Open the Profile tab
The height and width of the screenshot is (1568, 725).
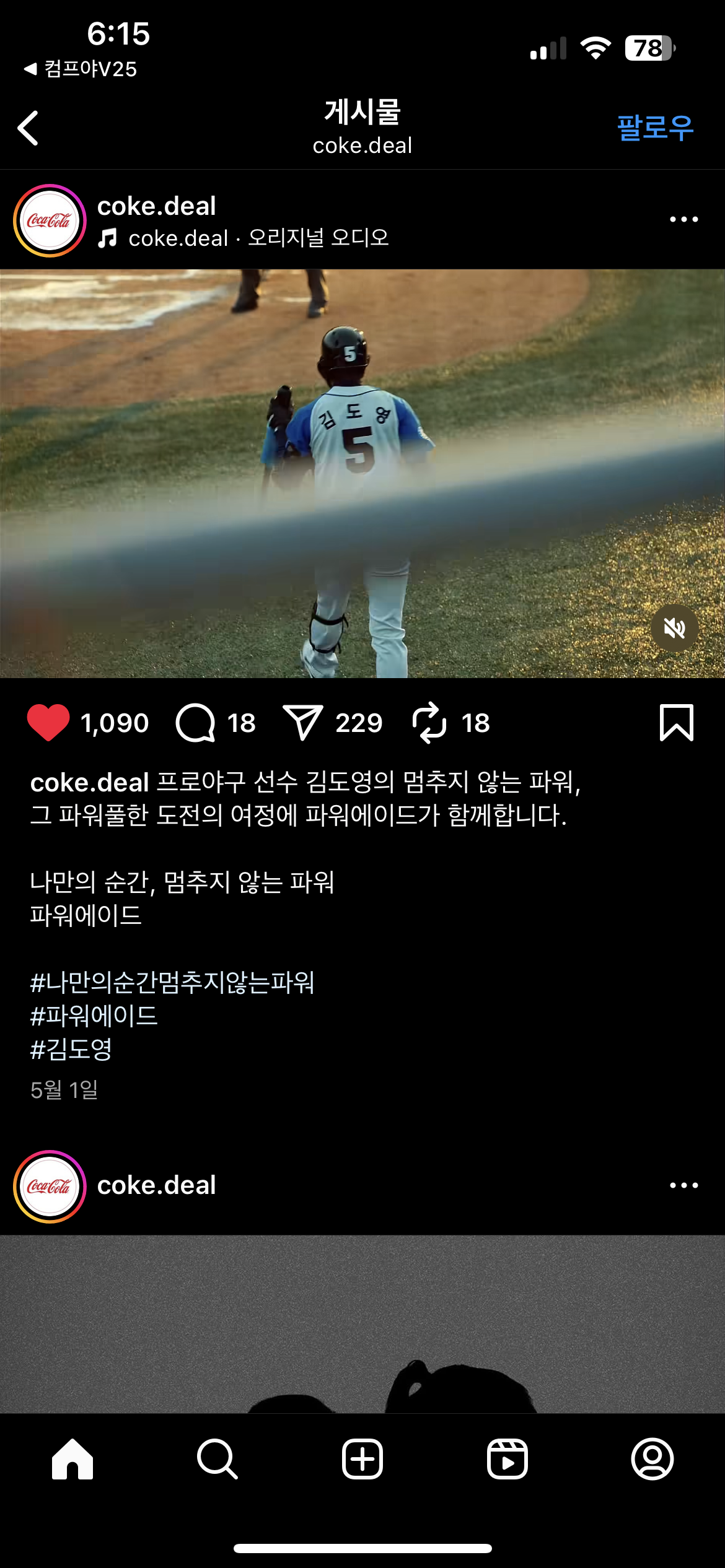[652, 1459]
